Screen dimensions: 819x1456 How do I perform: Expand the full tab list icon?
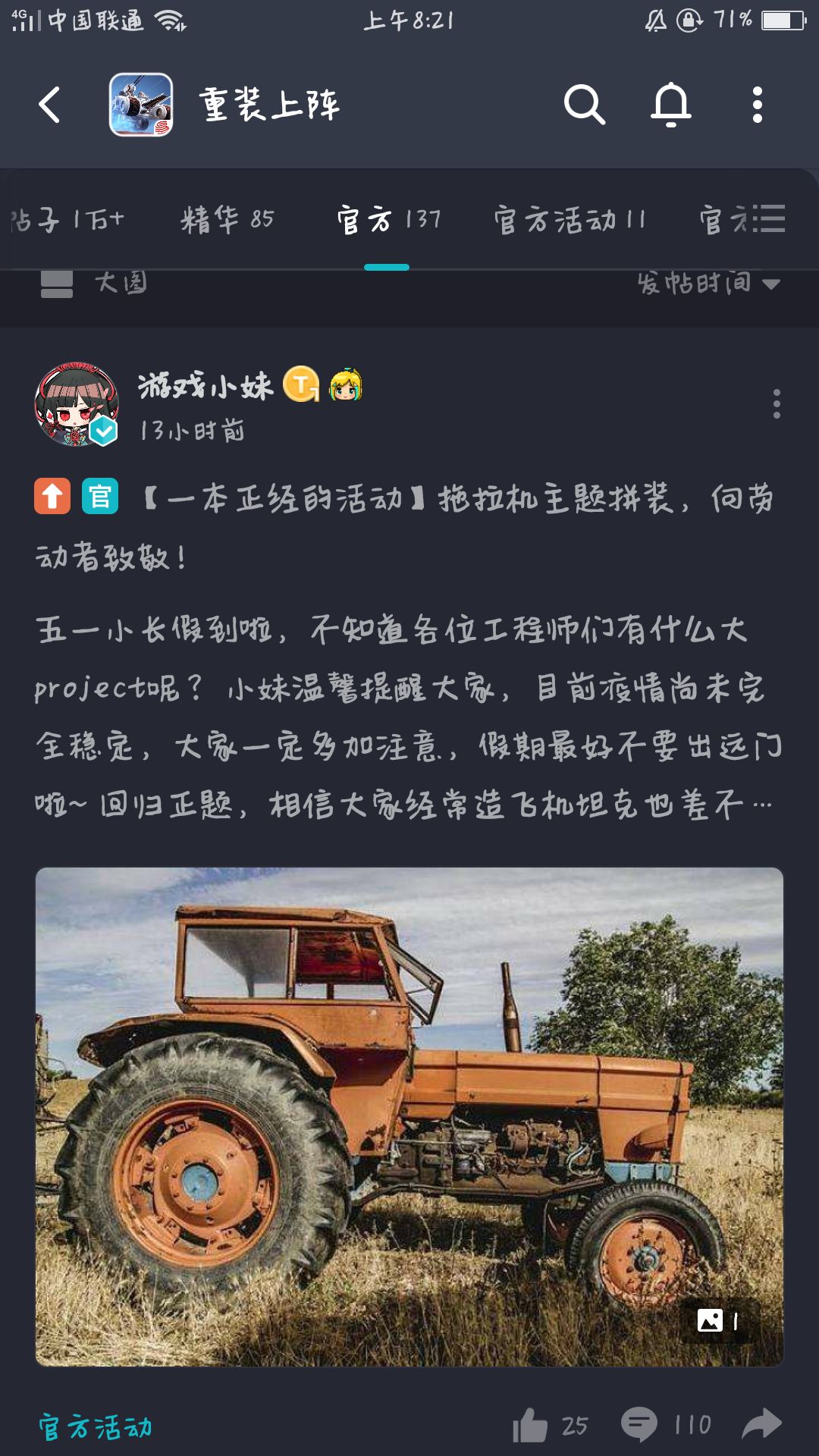tap(769, 218)
